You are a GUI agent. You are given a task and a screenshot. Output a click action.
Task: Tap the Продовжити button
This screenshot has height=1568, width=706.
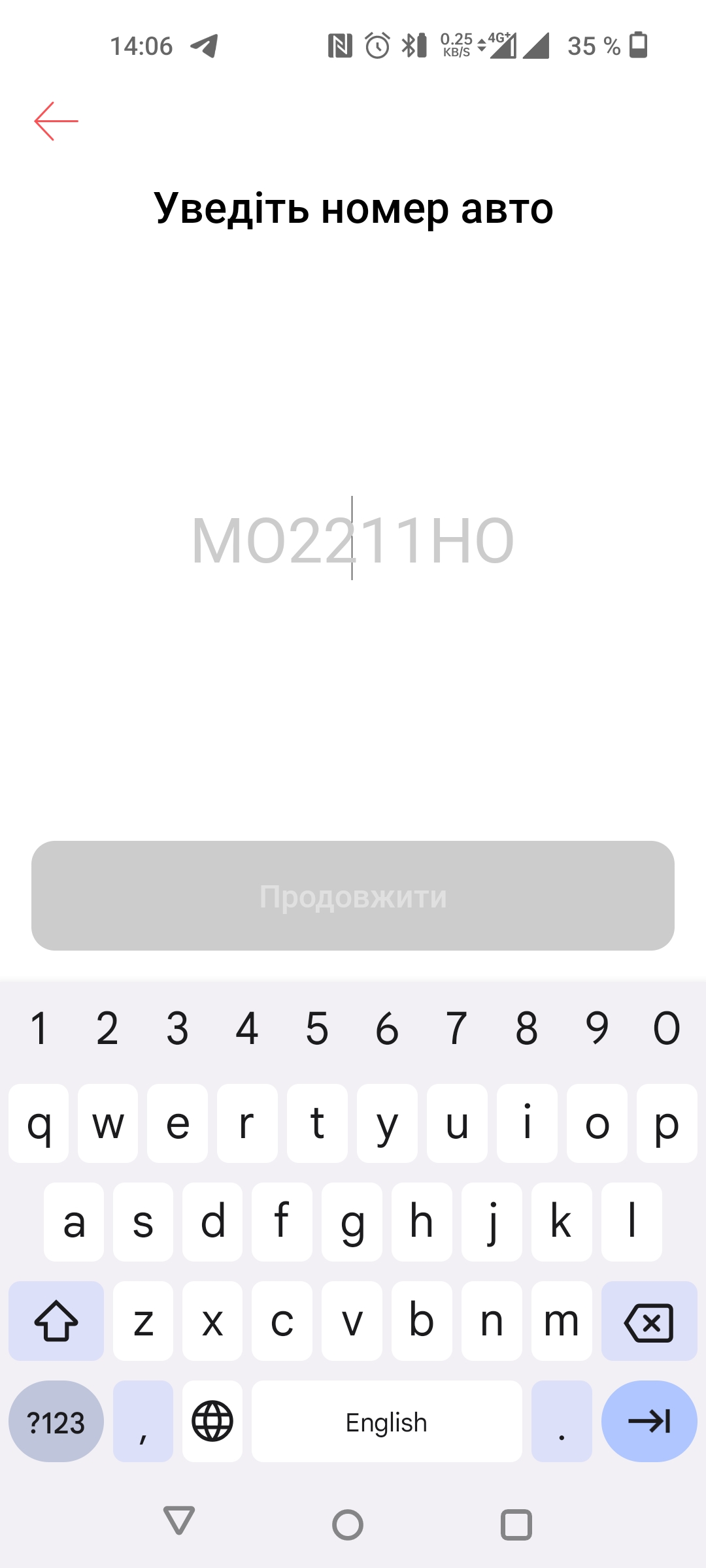click(x=353, y=896)
